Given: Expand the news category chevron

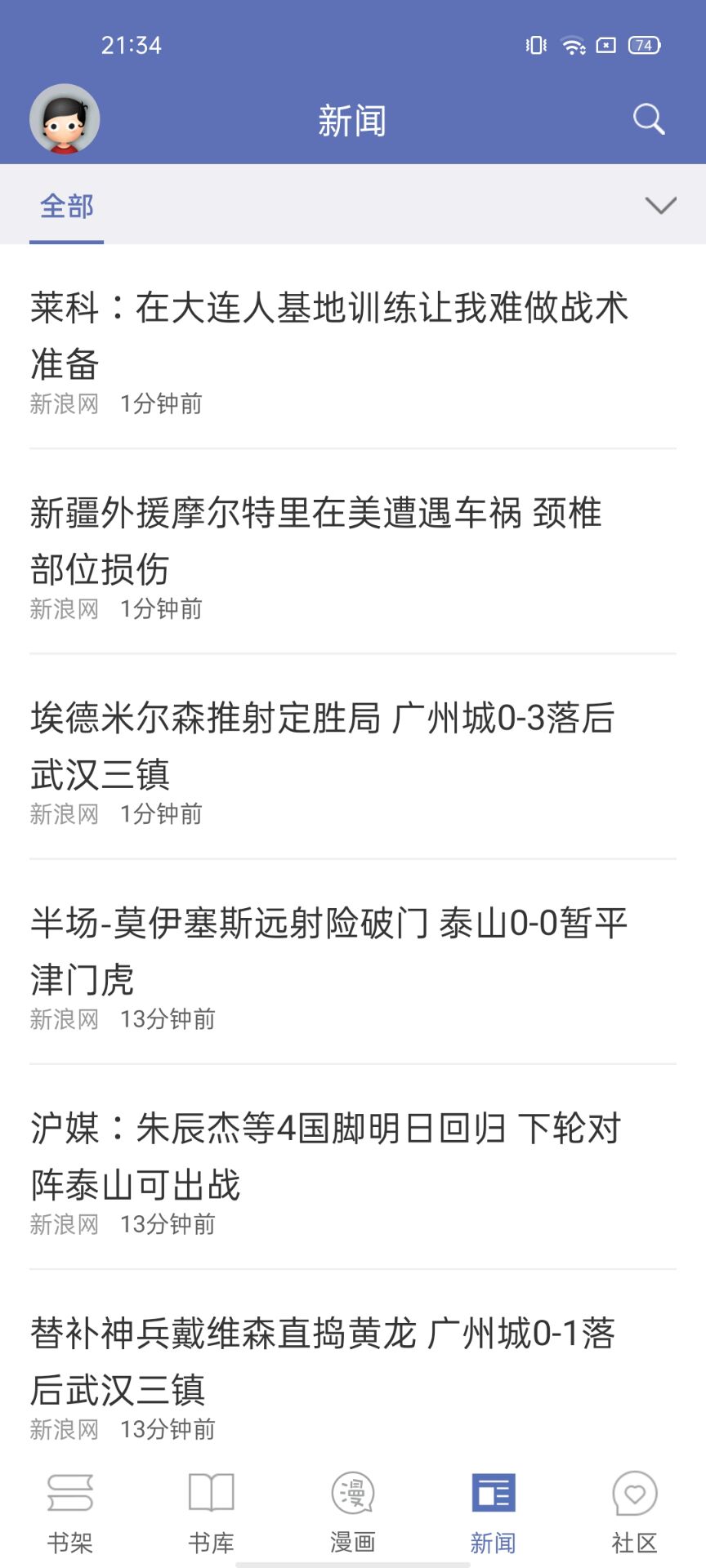Looking at the screenshot, I should click(660, 205).
